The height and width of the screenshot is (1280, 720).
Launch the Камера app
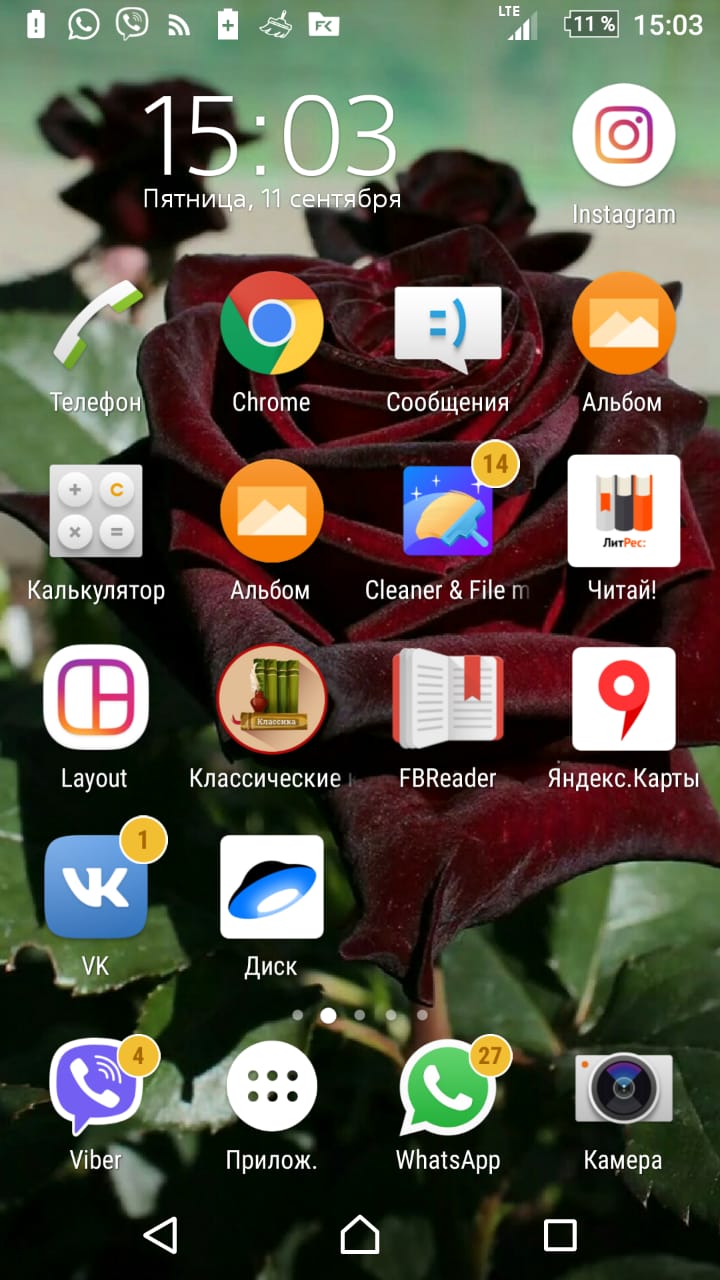(624, 1087)
